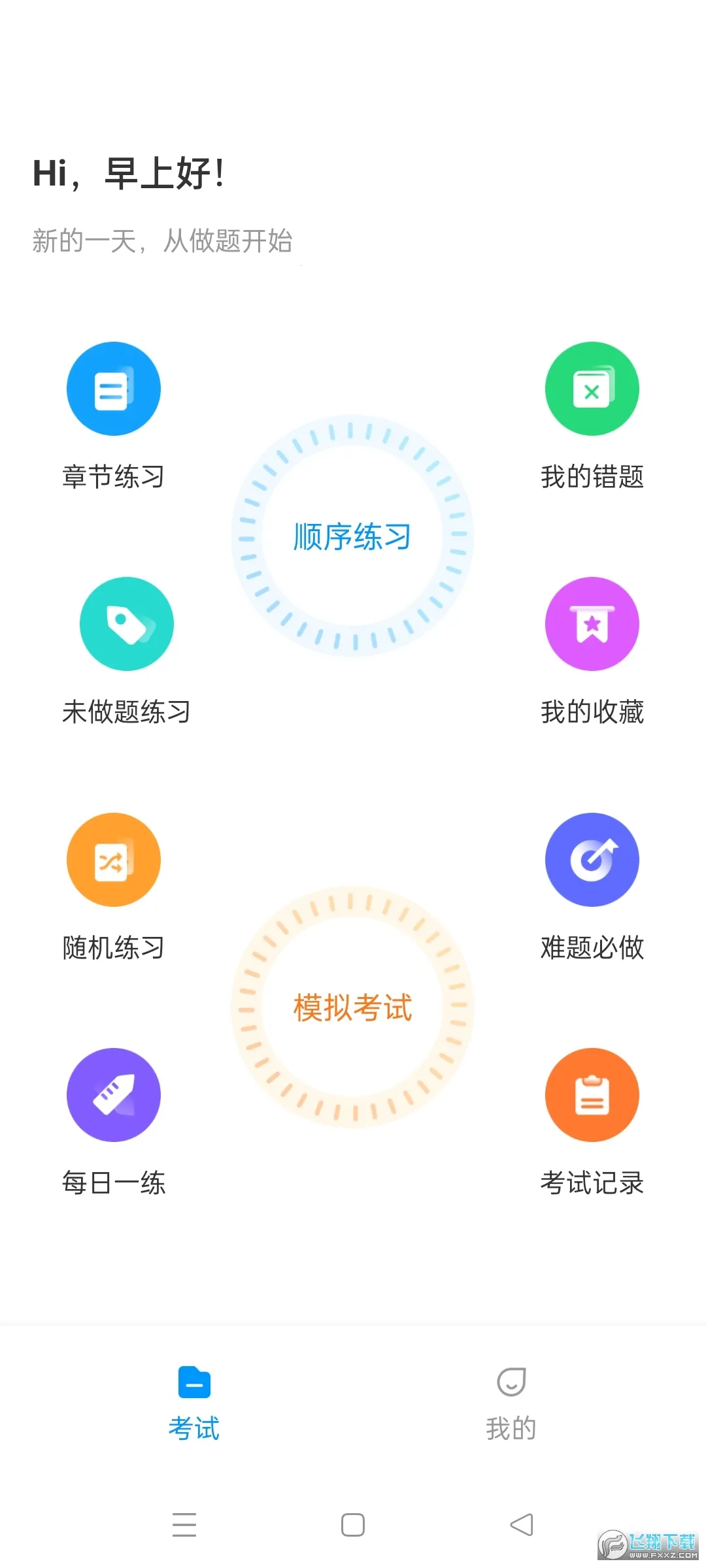The image size is (706, 1568).
Task: Start 顺序练习 sequential practice
Action: tap(352, 536)
